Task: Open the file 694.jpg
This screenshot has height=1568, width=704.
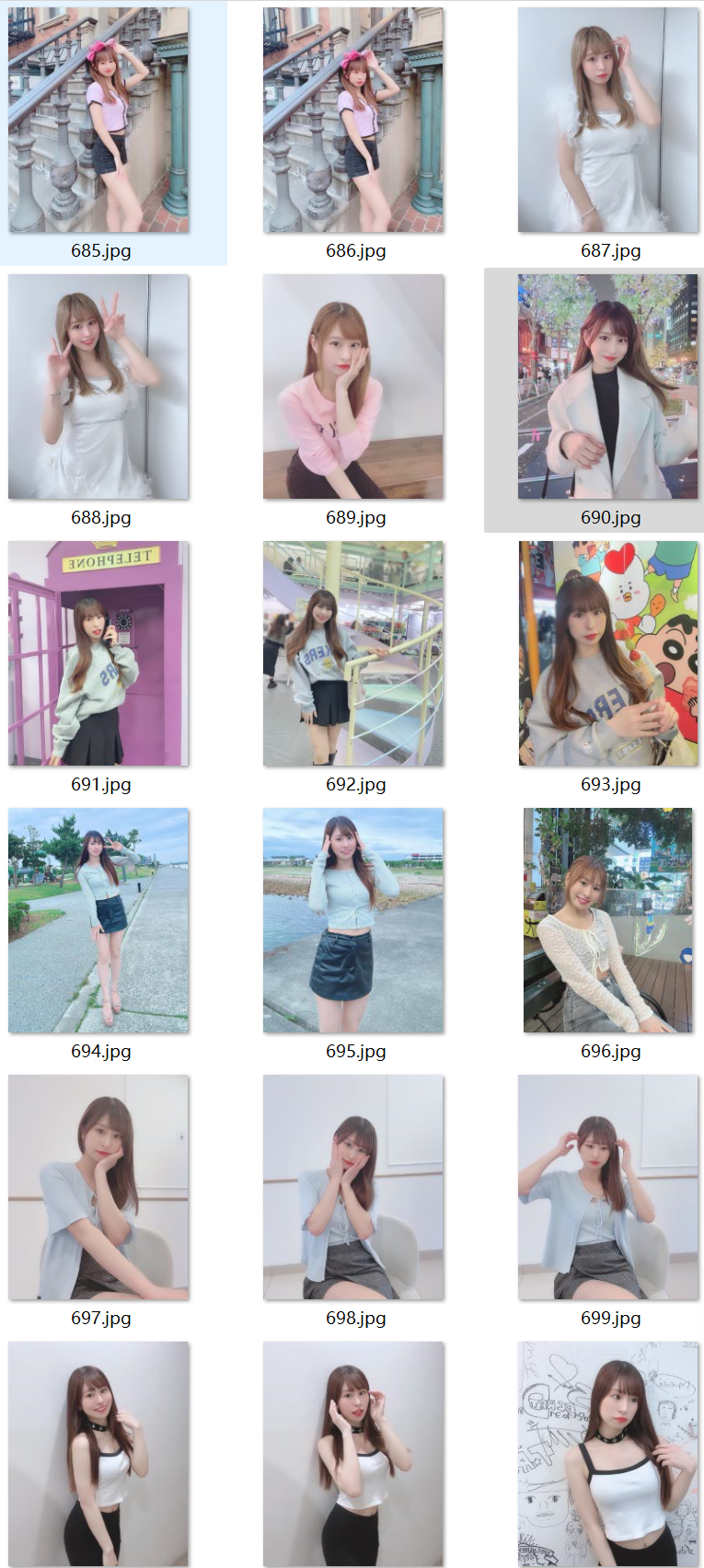Action: pyautogui.click(x=98, y=920)
